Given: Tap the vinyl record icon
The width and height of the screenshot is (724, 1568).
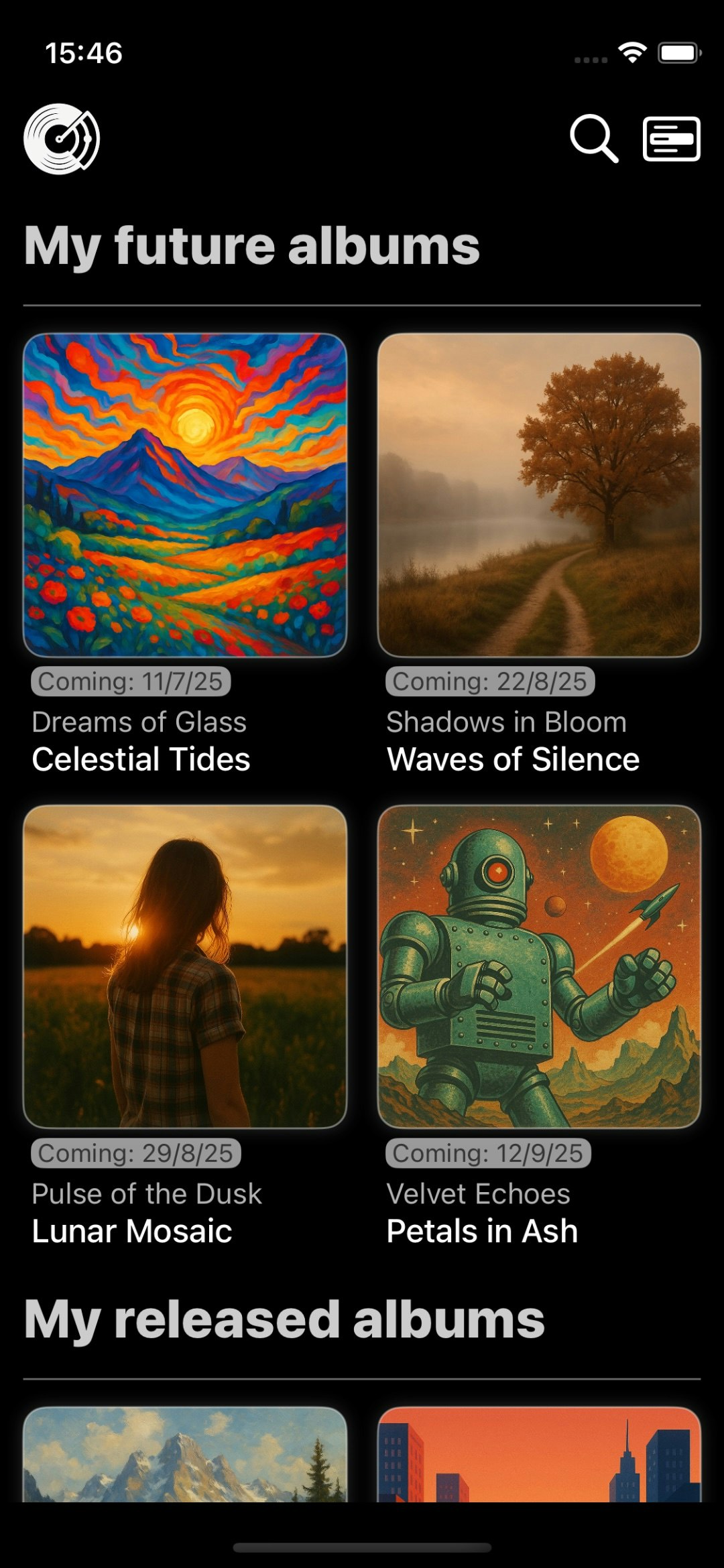Looking at the screenshot, I should [62, 139].
